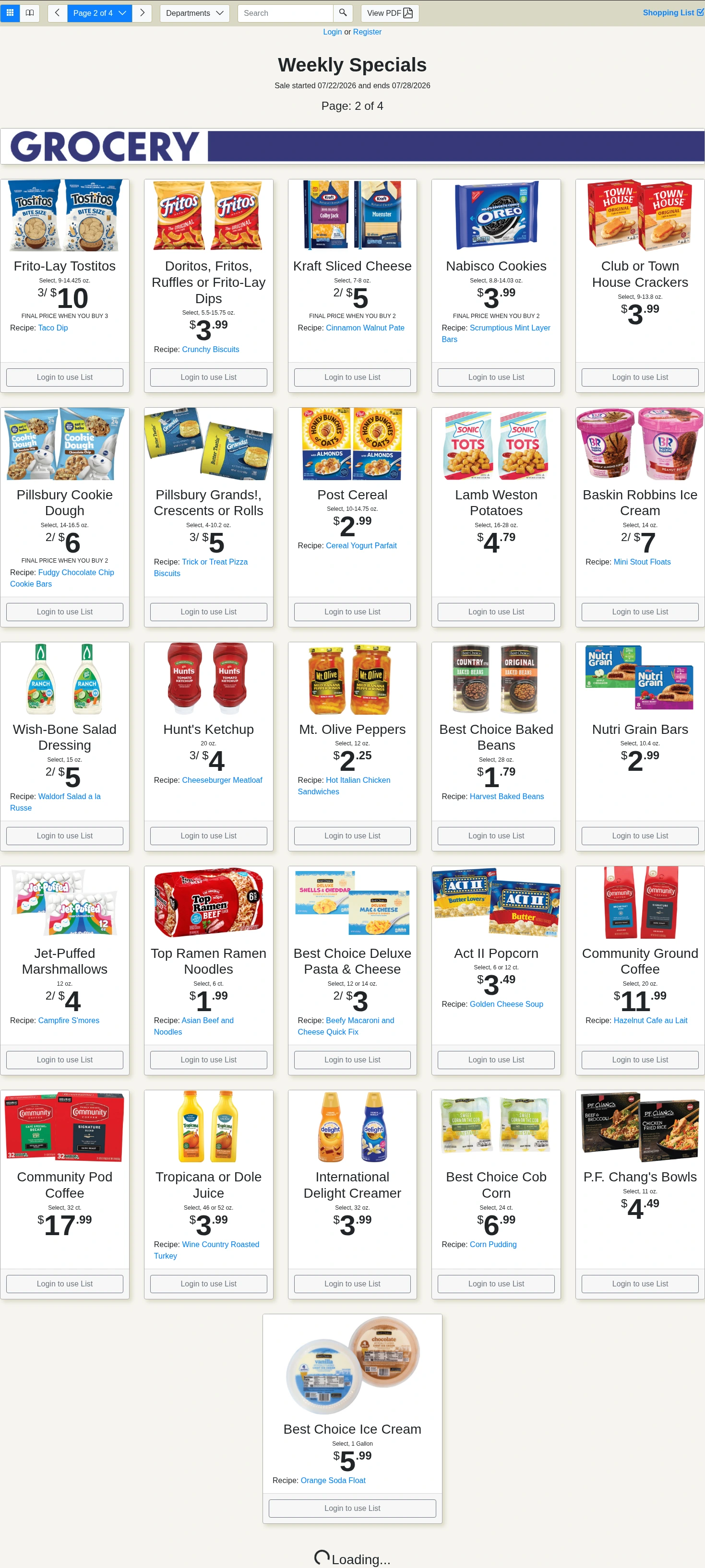
Task: Switch to grid view layout
Action: tap(10, 13)
